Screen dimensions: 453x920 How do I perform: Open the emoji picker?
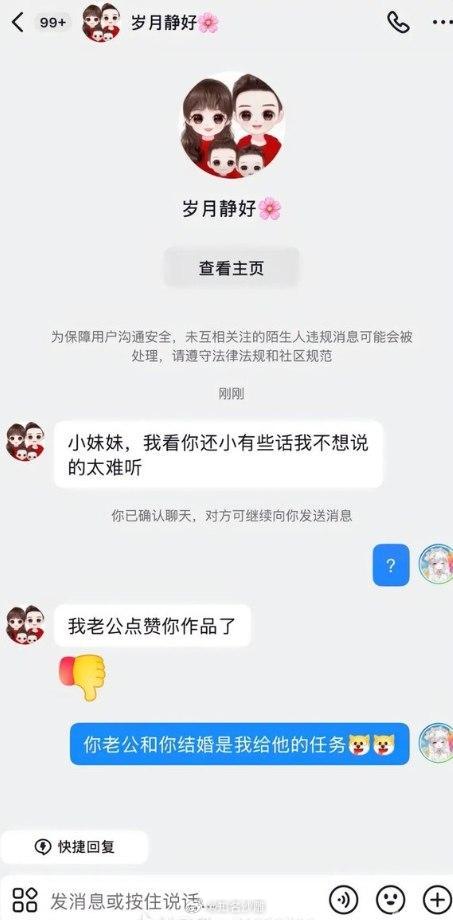tap(390, 899)
